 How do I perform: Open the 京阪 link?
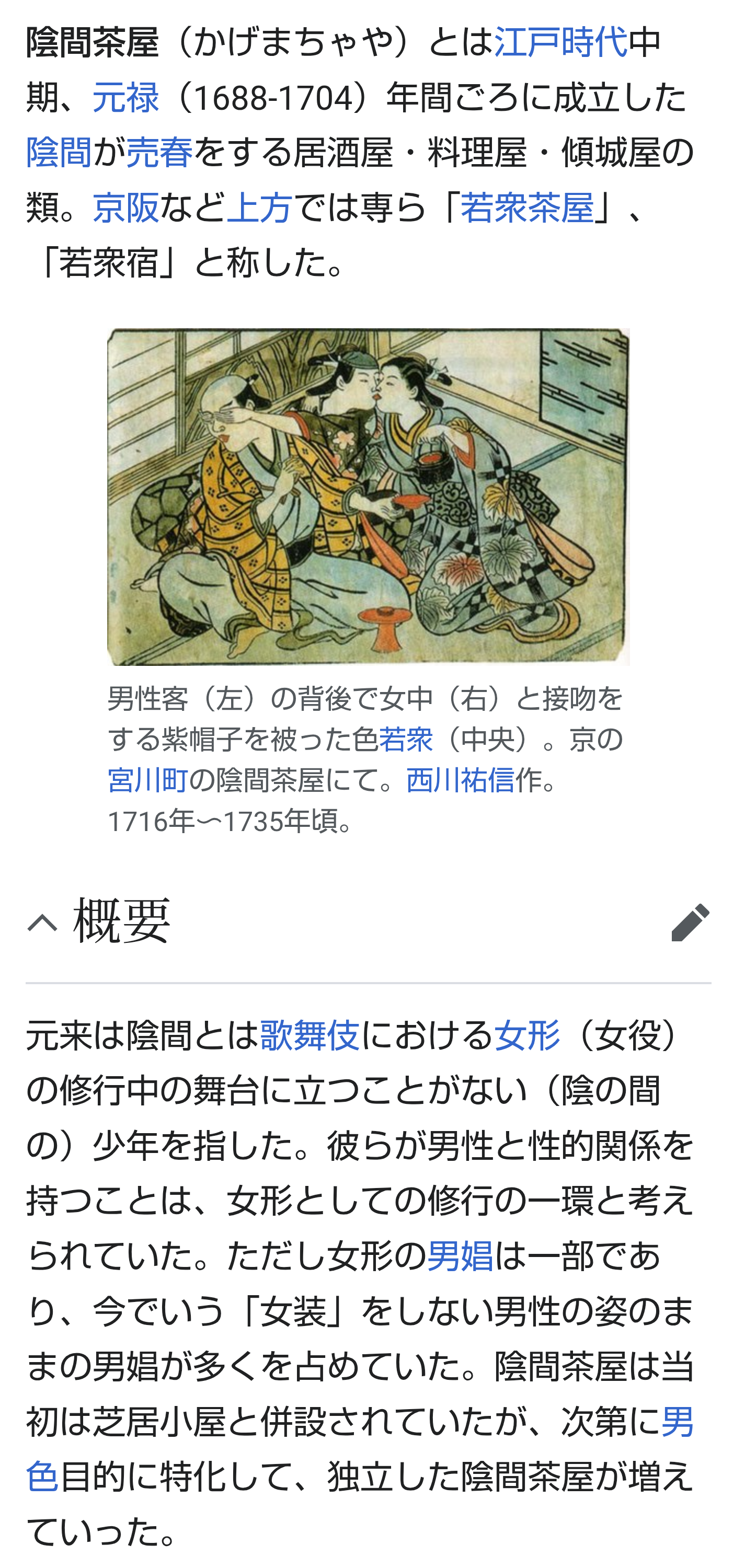point(125,207)
